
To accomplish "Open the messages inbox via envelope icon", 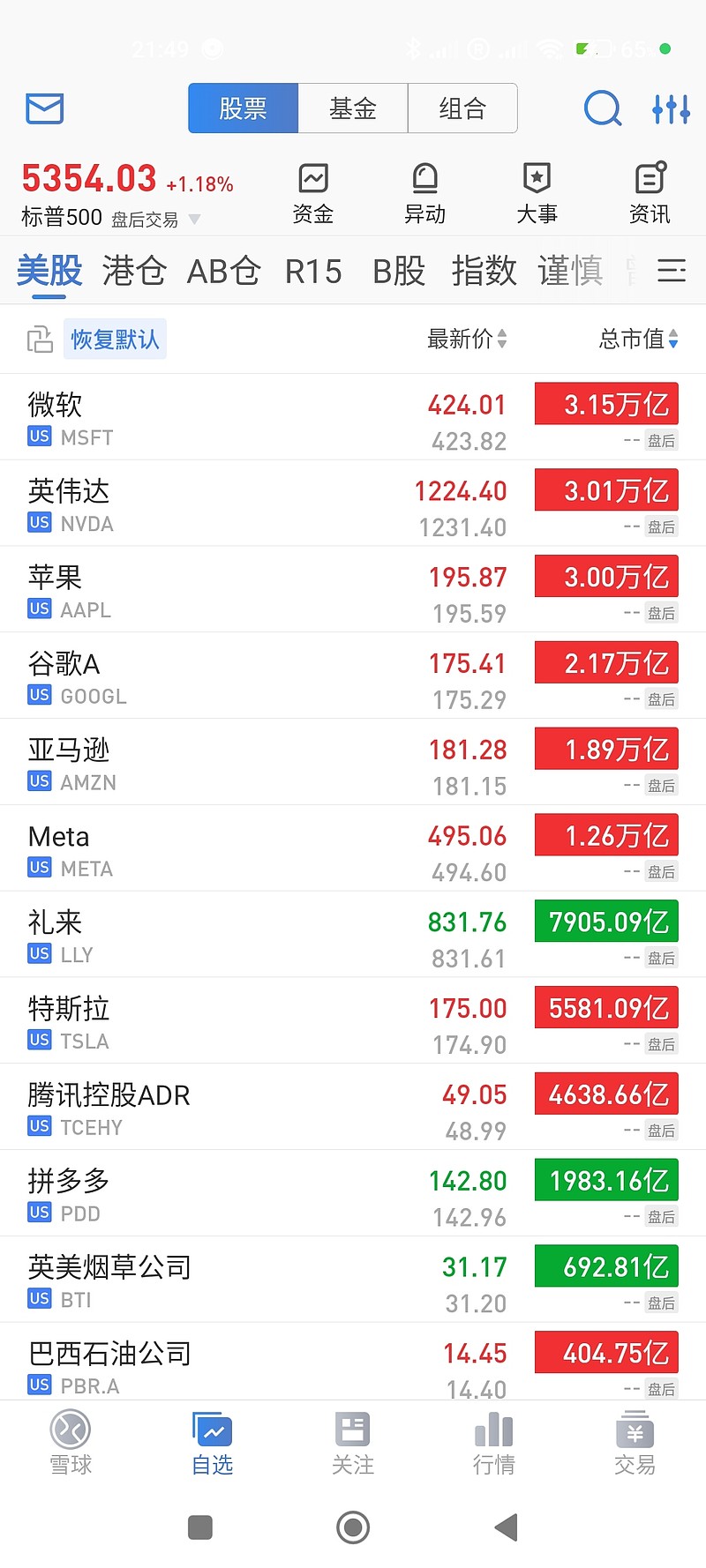I will [44, 108].
